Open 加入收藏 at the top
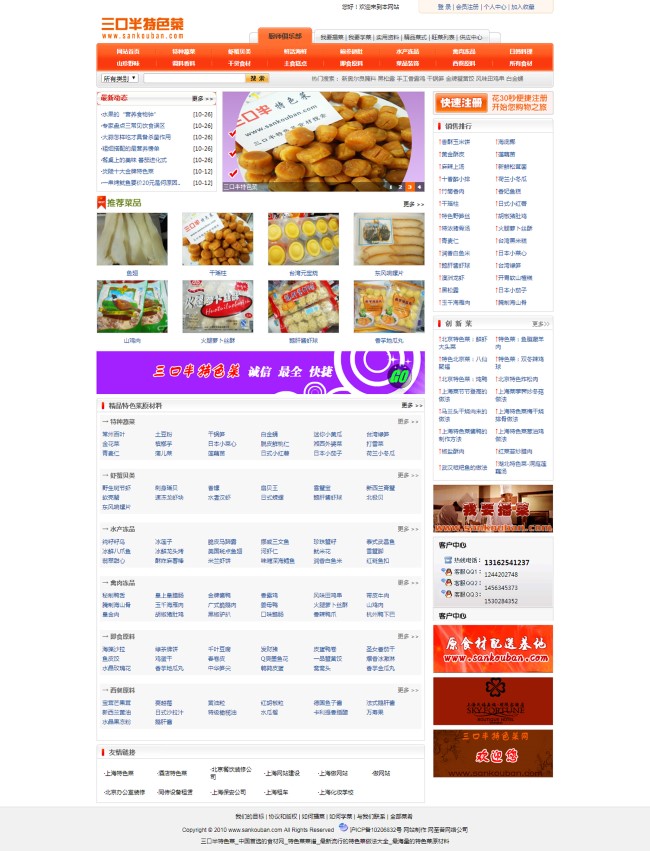 (x=529, y=7)
